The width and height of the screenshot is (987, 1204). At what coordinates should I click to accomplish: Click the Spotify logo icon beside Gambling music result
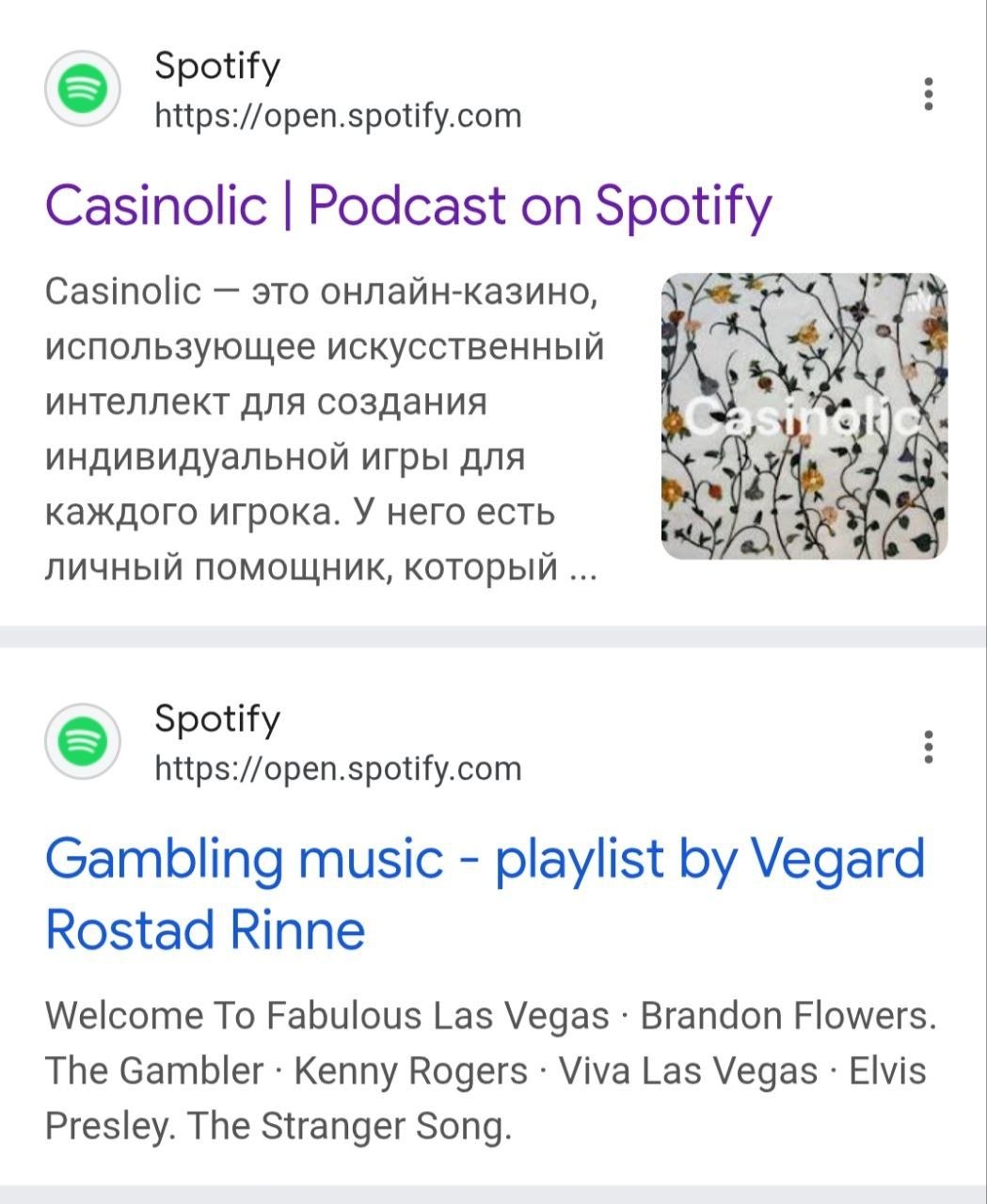click(85, 743)
